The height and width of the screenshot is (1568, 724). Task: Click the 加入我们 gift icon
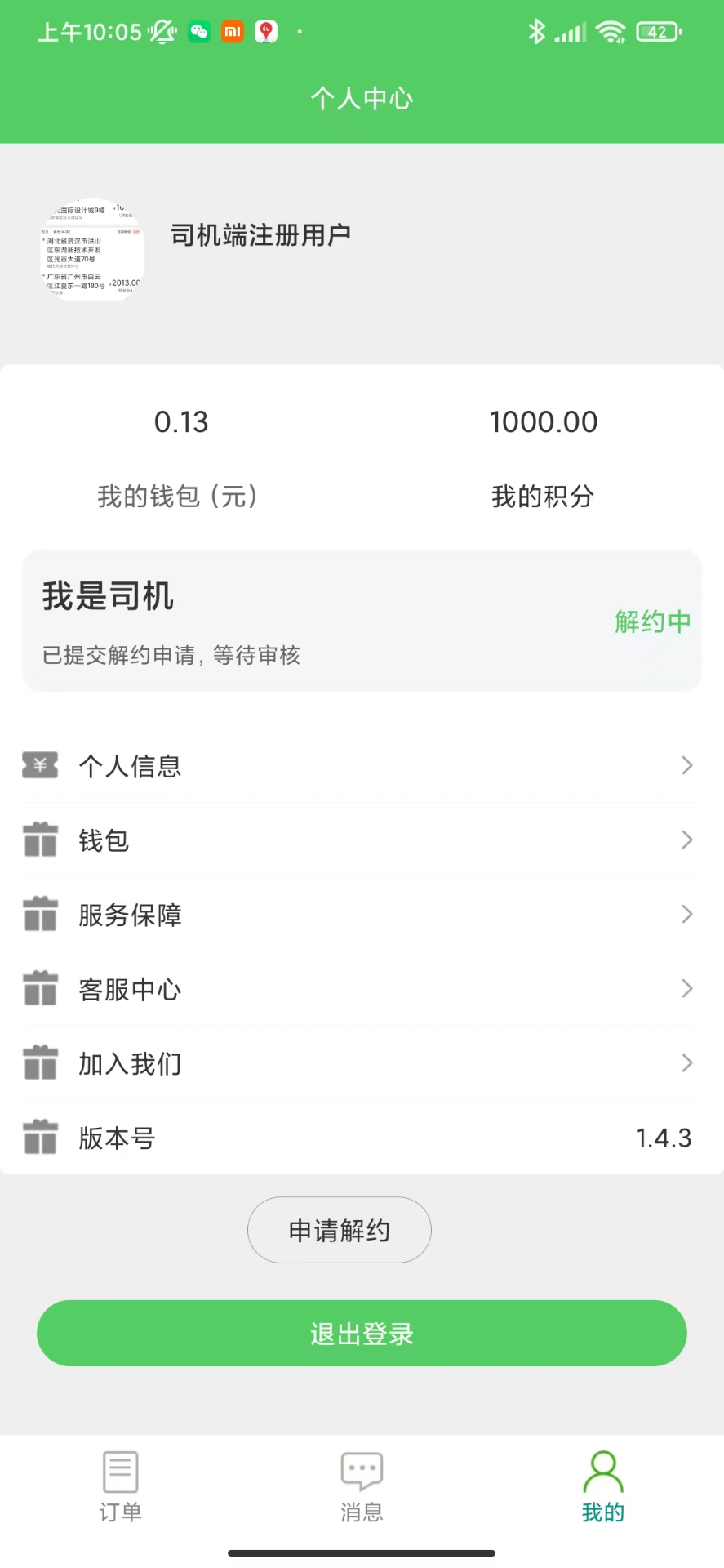[40, 1062]
